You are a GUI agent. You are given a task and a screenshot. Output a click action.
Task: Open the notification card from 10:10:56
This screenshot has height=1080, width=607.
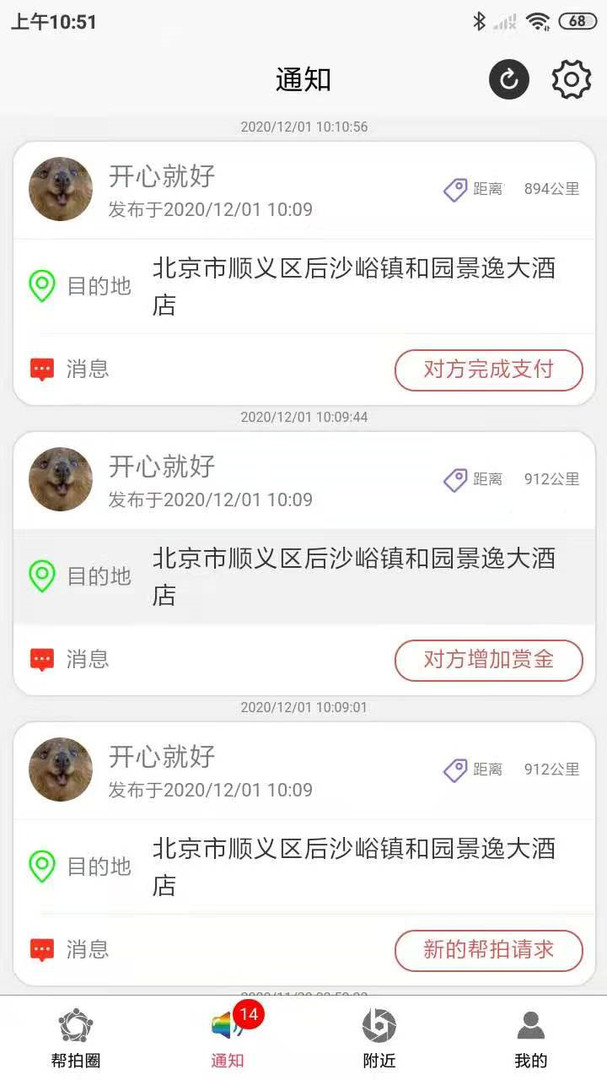[303, 286]
